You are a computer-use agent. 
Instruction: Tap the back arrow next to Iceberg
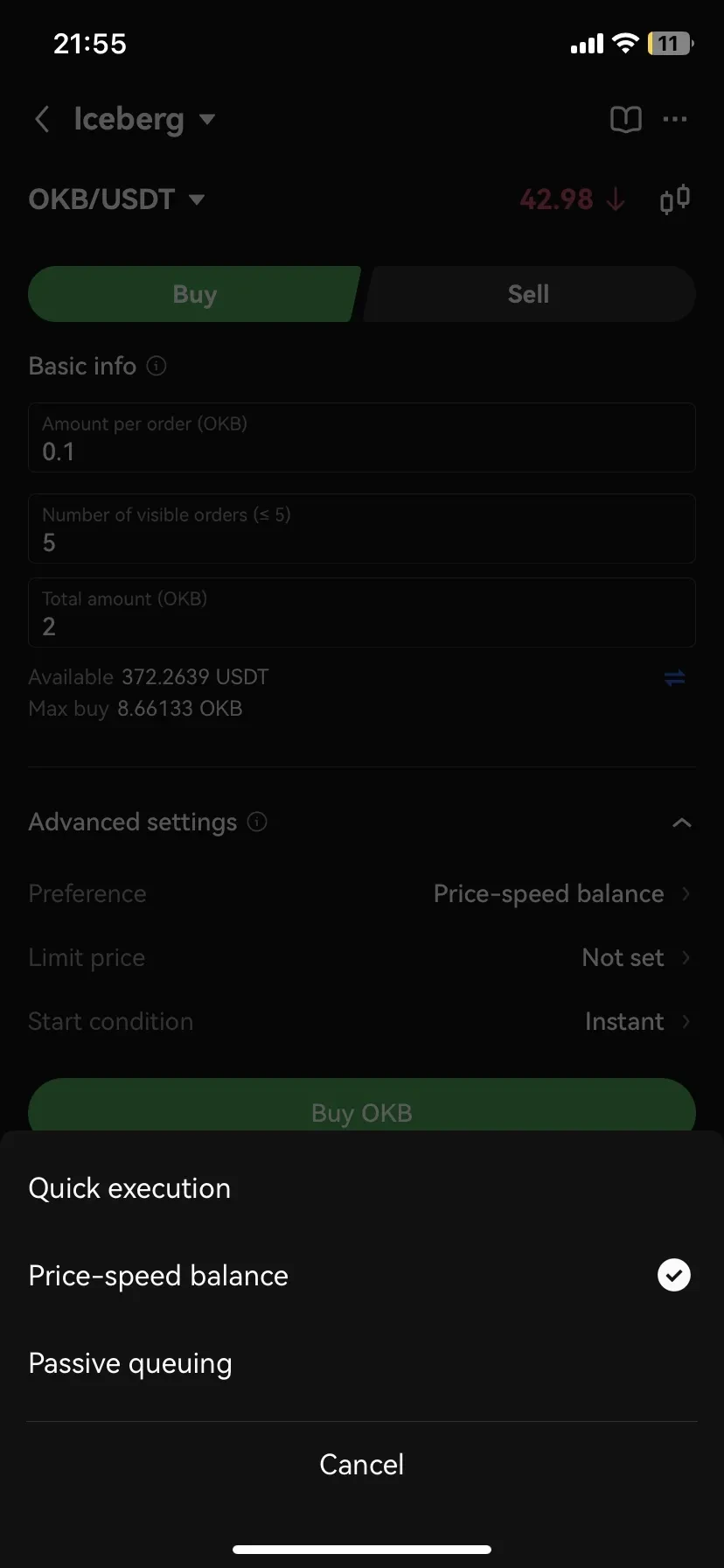[x=42, y=119]
